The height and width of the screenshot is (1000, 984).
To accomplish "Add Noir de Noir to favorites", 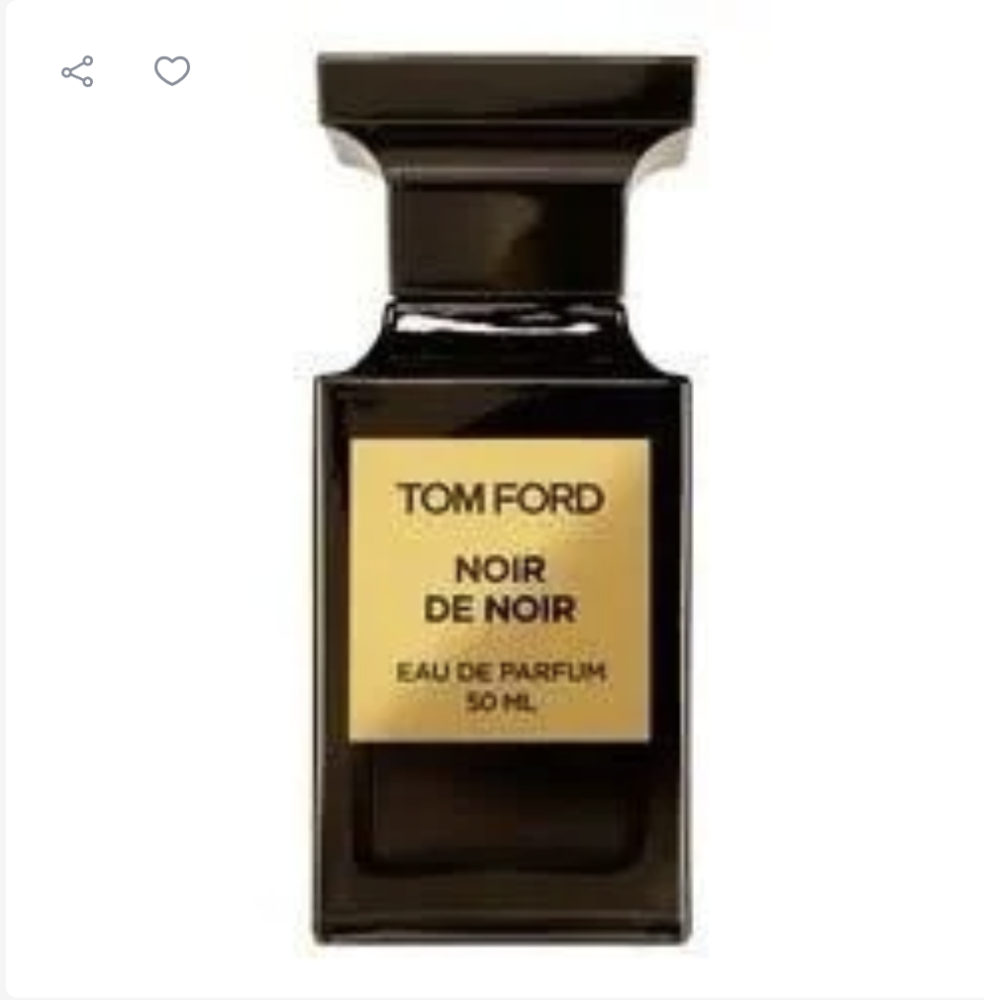I will 172,71.
